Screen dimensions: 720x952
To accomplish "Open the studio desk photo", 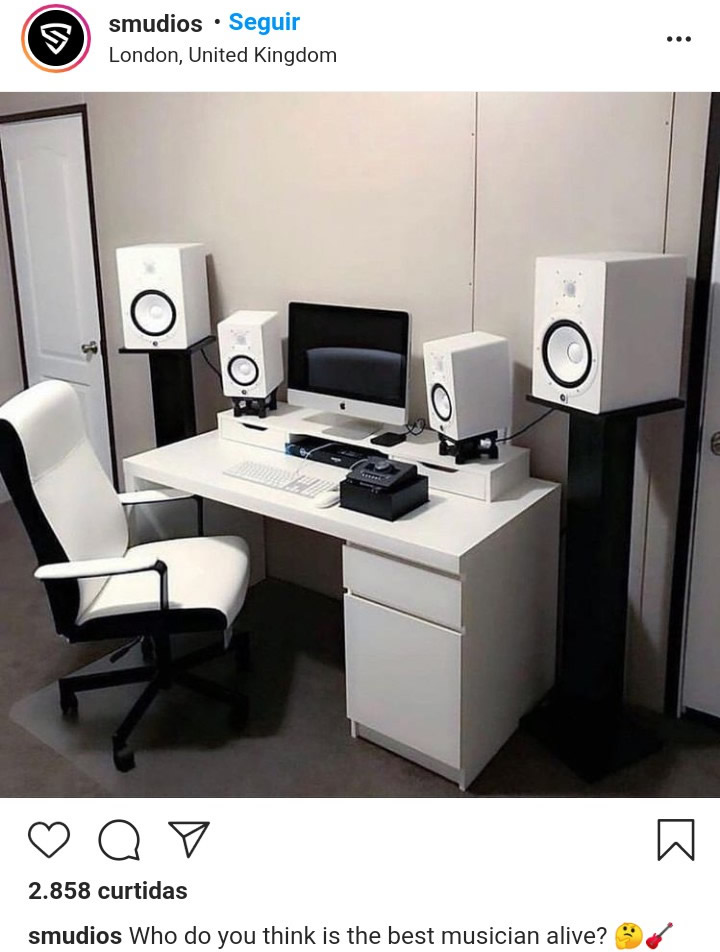I will pyautogui.click(x=360, y=445).
